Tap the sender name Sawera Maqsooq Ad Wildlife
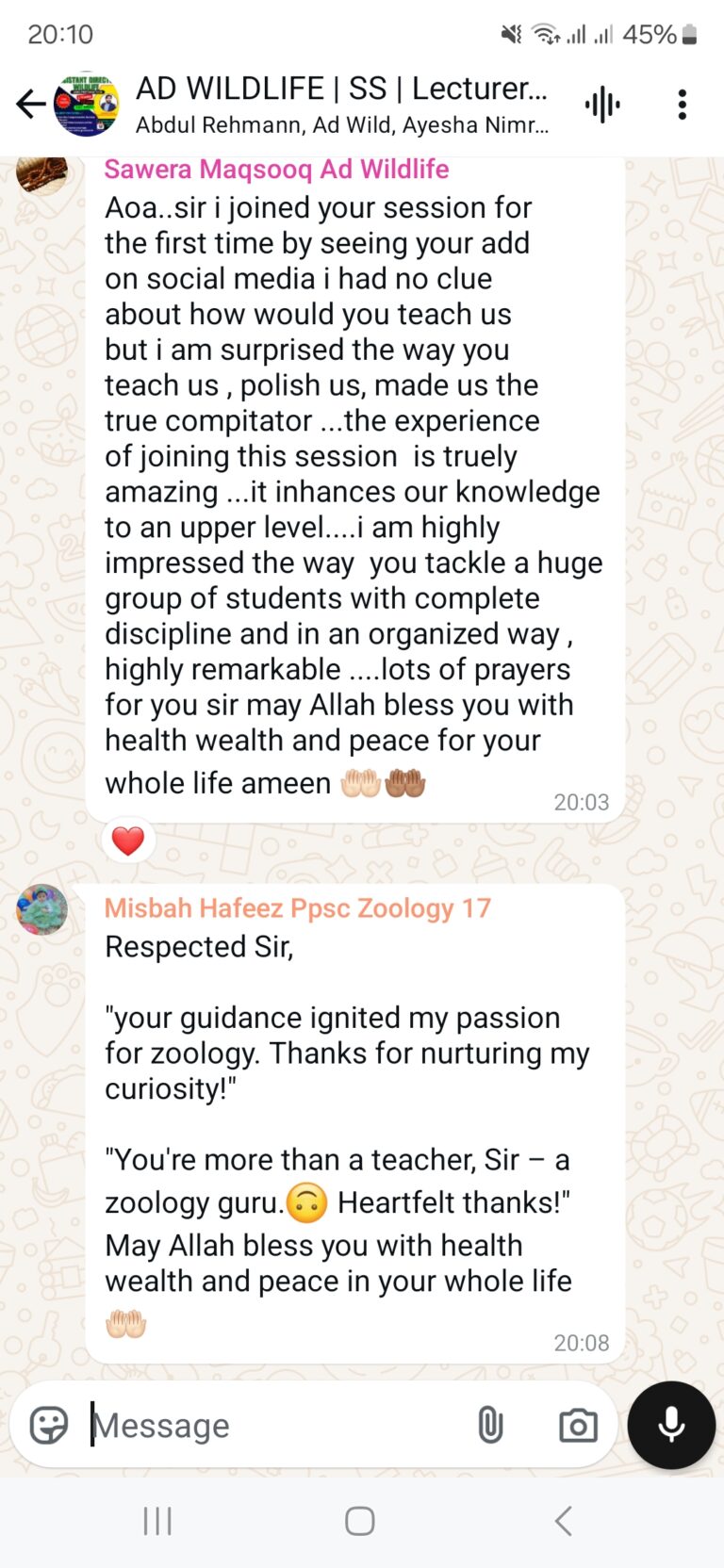The width and height of the screenshot is (724, 1568). [276, 170]
